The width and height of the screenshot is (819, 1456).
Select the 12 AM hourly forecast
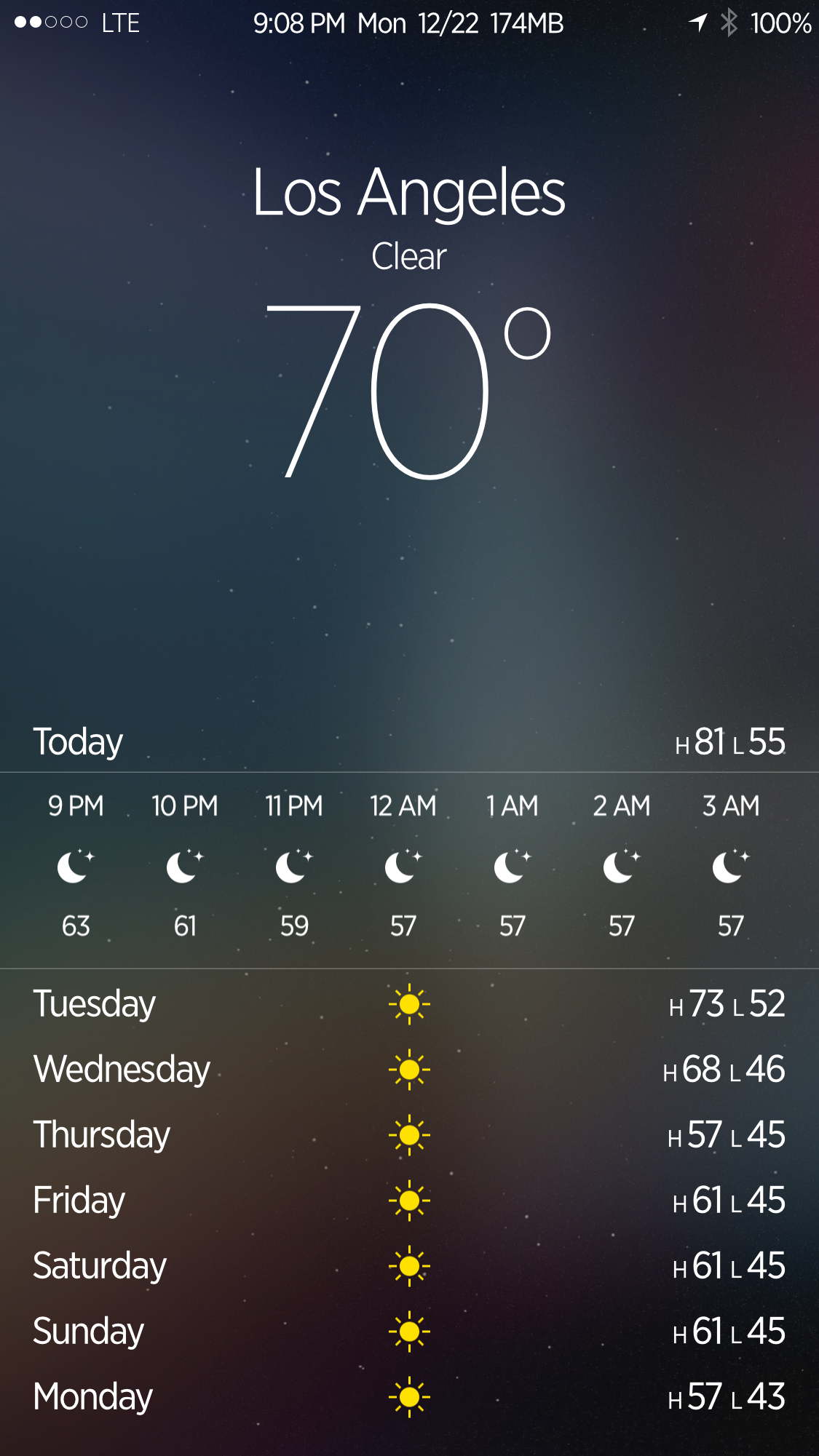(x=403, y=866)
